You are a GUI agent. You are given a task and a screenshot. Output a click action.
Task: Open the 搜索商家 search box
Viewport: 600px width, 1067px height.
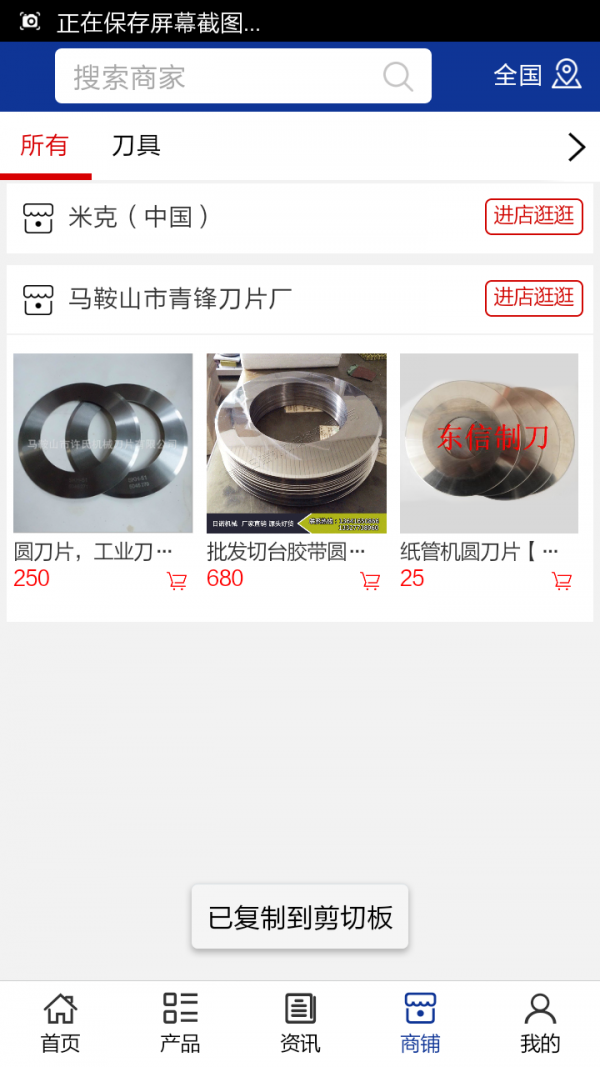(230, 77)
